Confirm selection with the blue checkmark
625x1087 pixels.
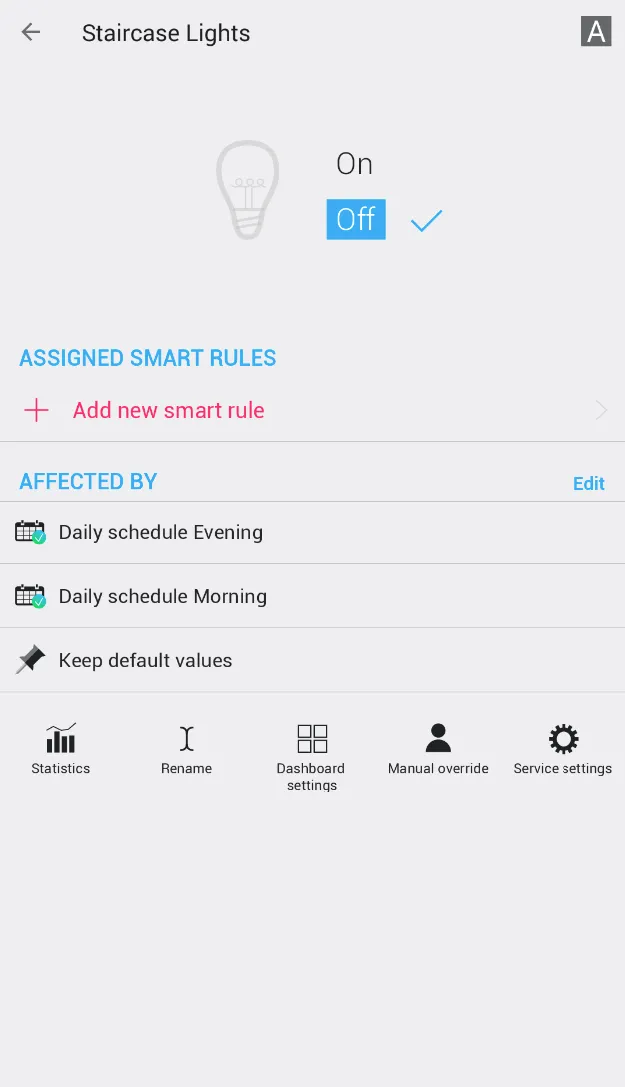426,221
